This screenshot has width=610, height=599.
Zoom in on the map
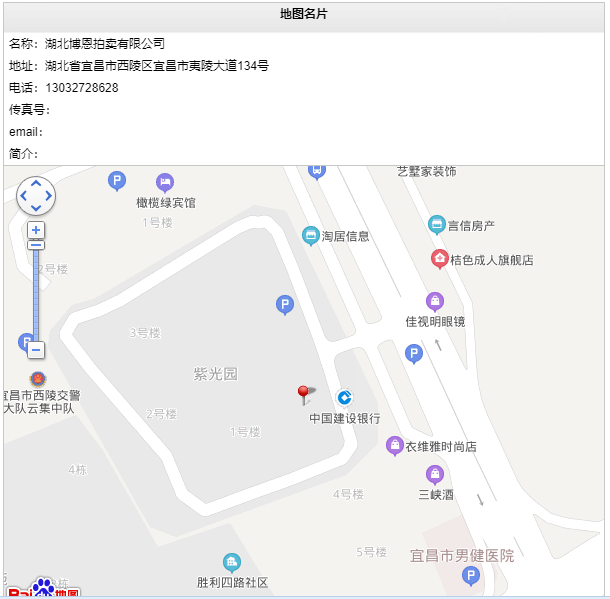pos(36,230)
